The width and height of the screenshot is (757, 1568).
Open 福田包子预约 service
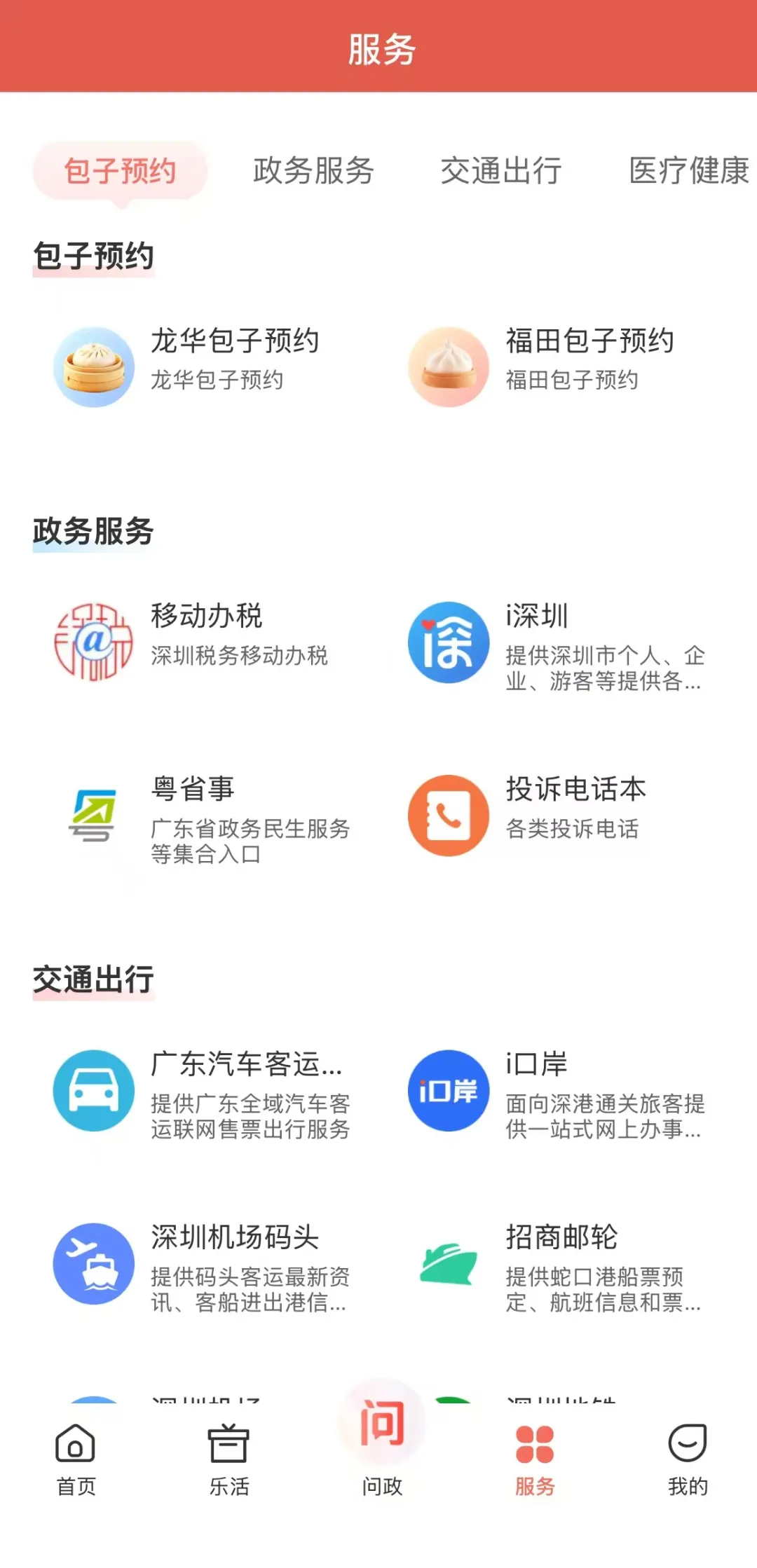(x=559, y=366)
